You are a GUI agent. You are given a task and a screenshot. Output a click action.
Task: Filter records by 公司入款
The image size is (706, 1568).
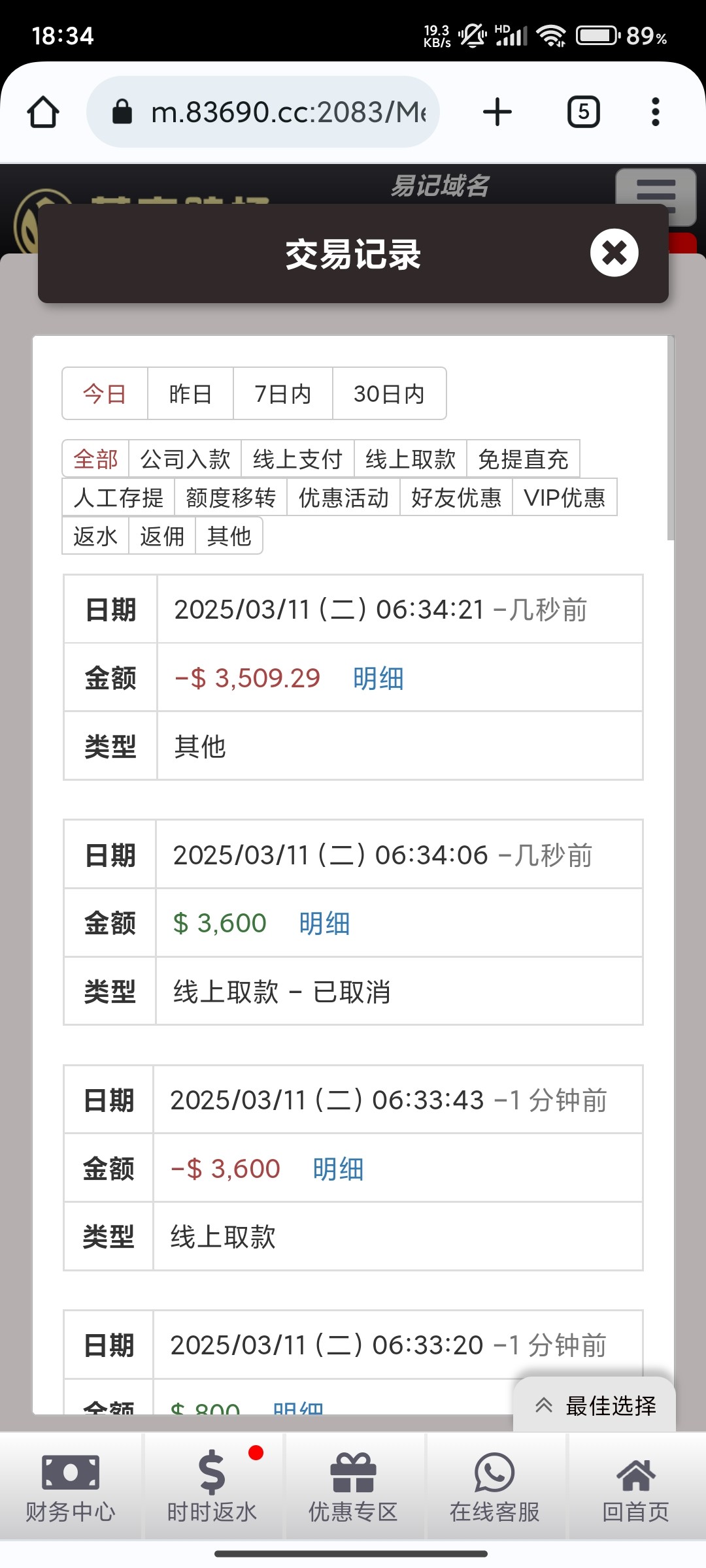pyautogui.click(x=185, y=459)
